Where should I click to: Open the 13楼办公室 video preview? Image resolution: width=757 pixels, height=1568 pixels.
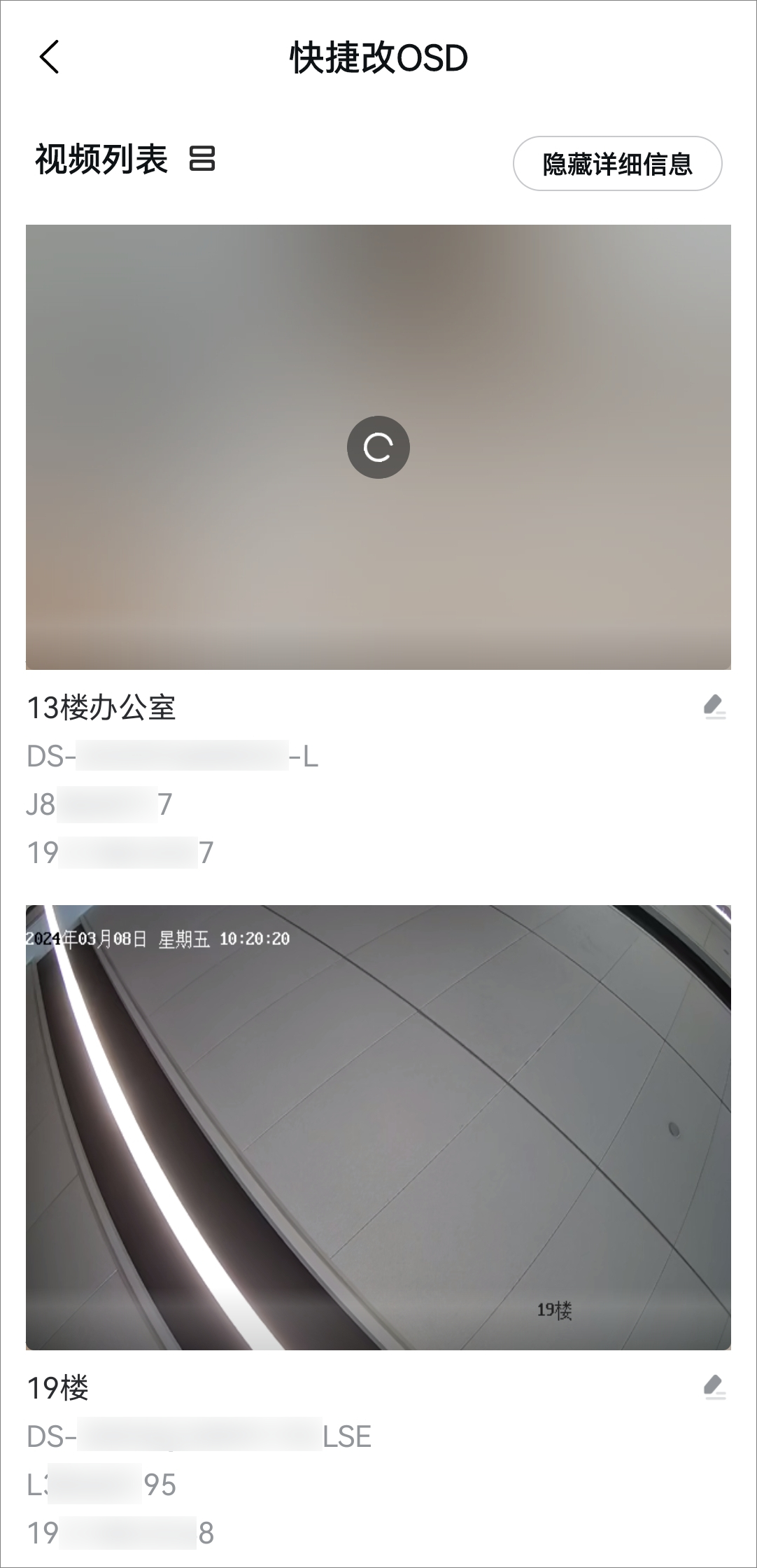pyautogui.click(x=378, y=447)
